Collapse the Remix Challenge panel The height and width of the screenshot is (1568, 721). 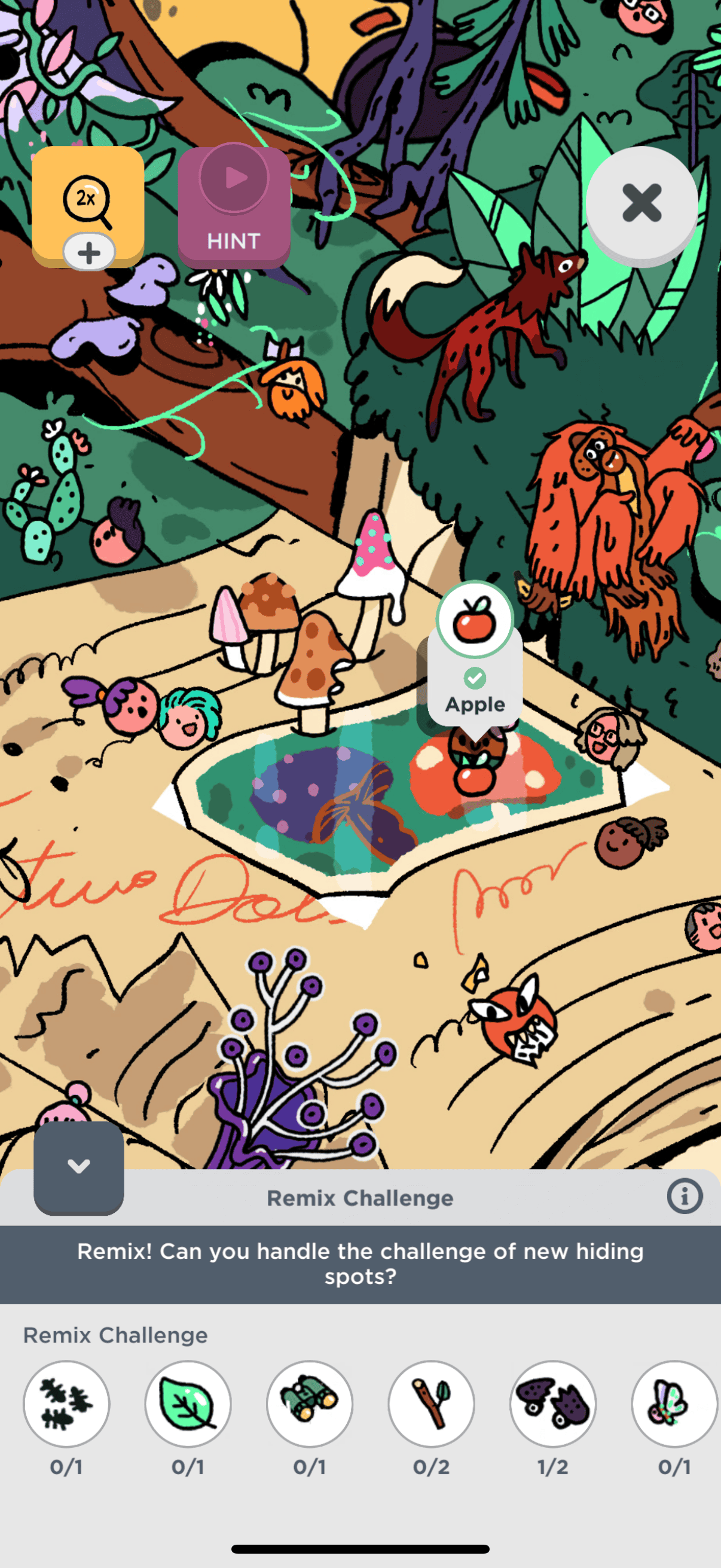[78, 1166]
